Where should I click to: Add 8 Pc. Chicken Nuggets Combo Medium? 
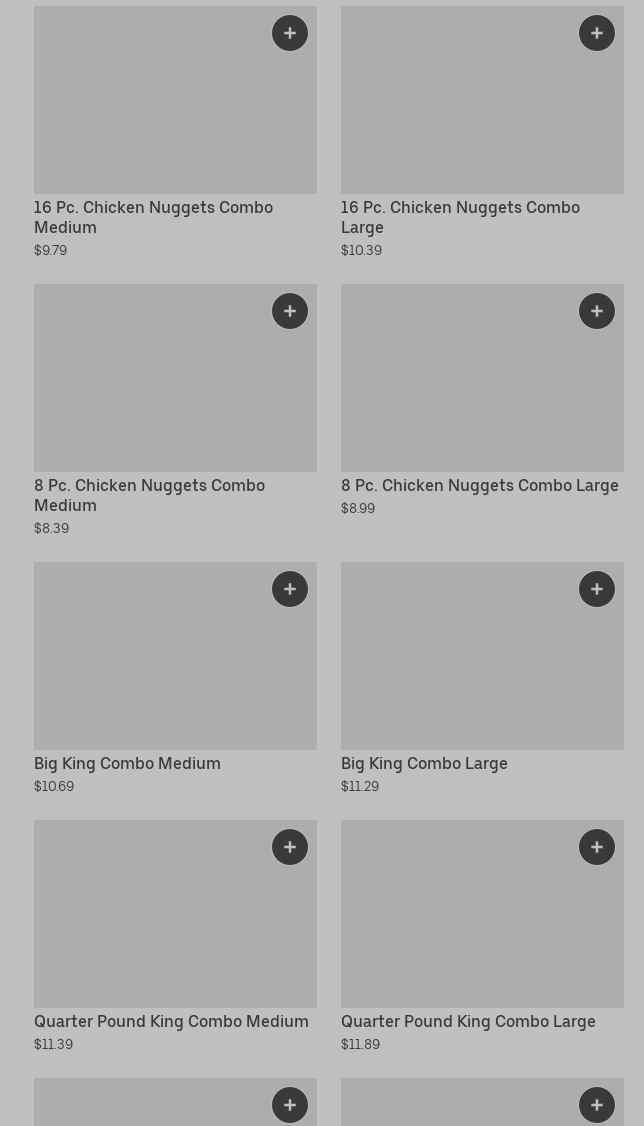point(290,311)
